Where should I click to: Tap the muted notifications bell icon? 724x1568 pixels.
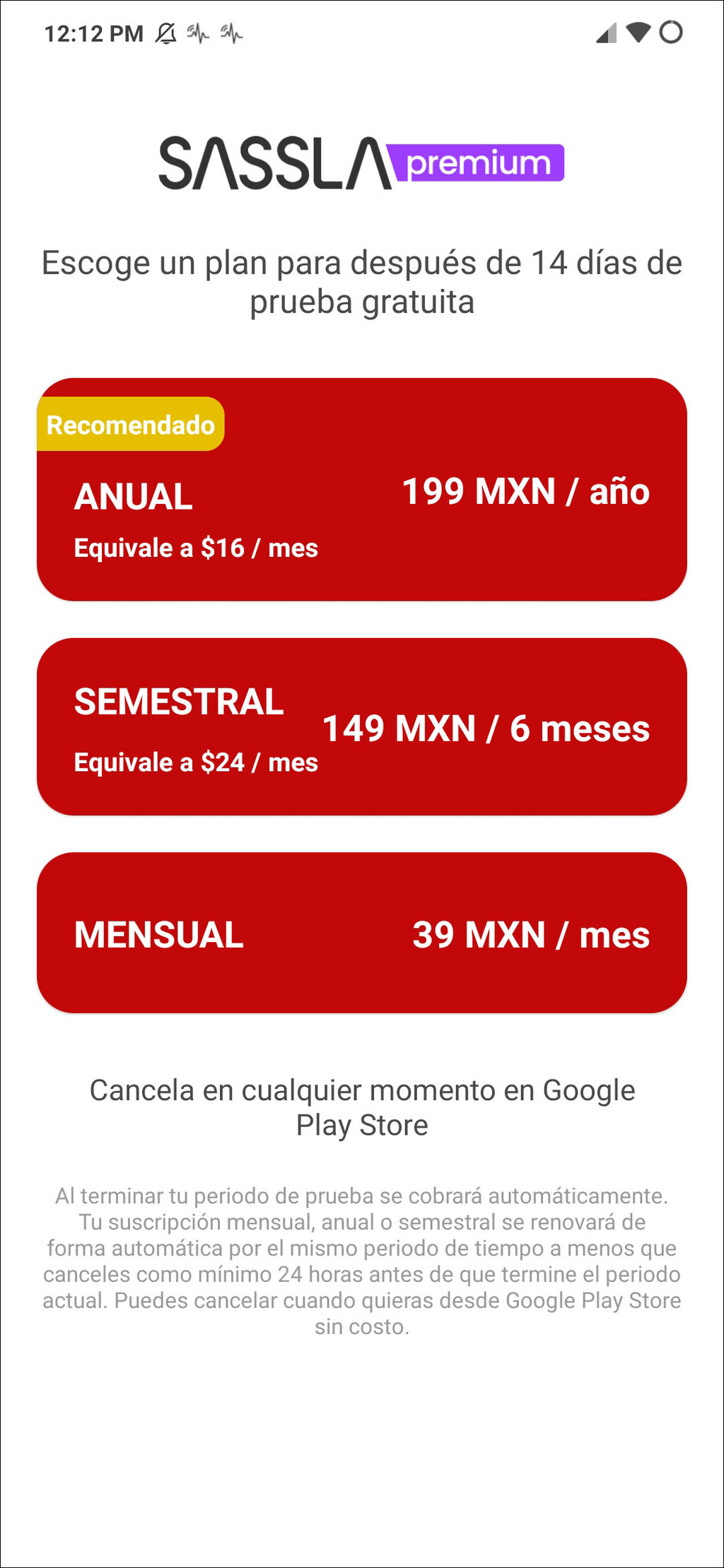(164, 33)
